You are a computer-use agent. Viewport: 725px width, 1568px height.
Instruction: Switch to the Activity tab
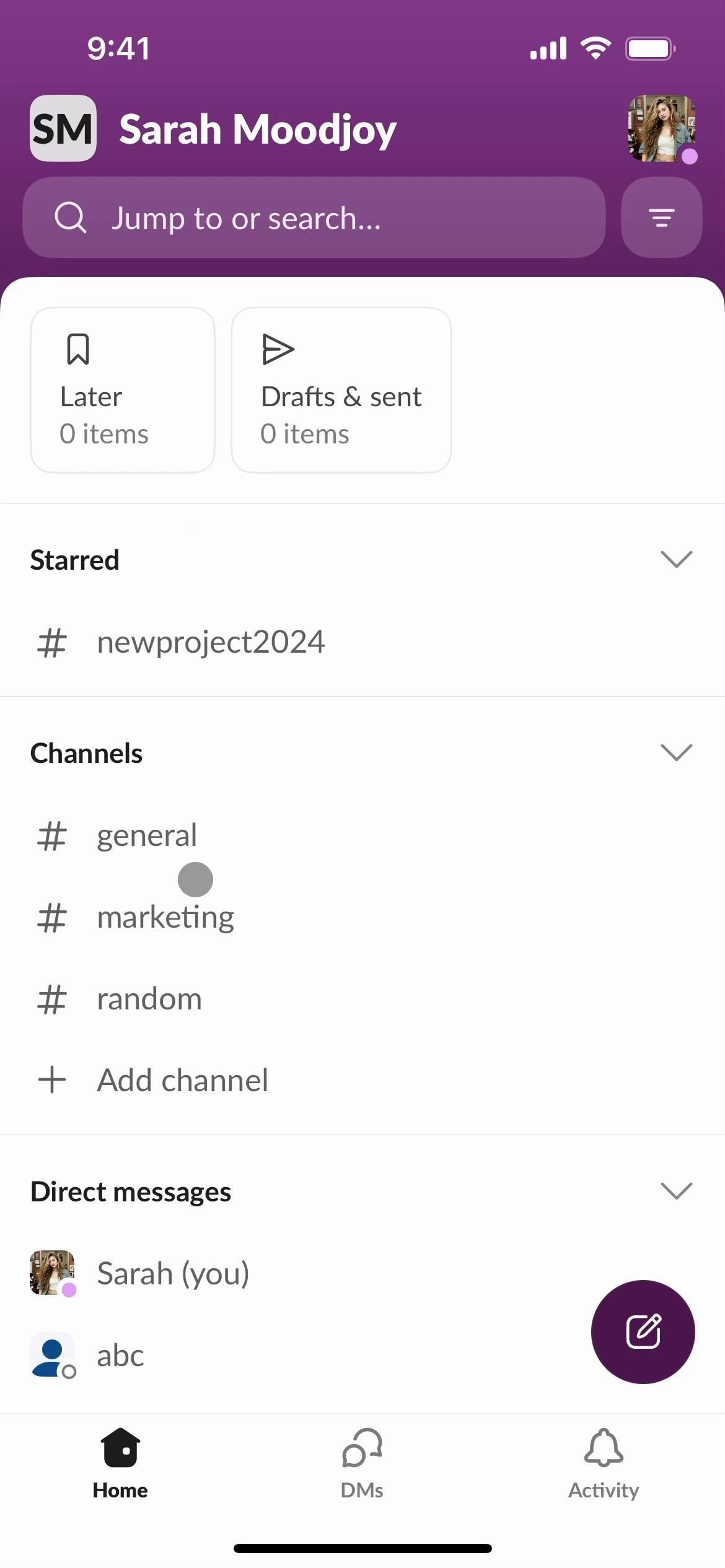click(603, 1463)
